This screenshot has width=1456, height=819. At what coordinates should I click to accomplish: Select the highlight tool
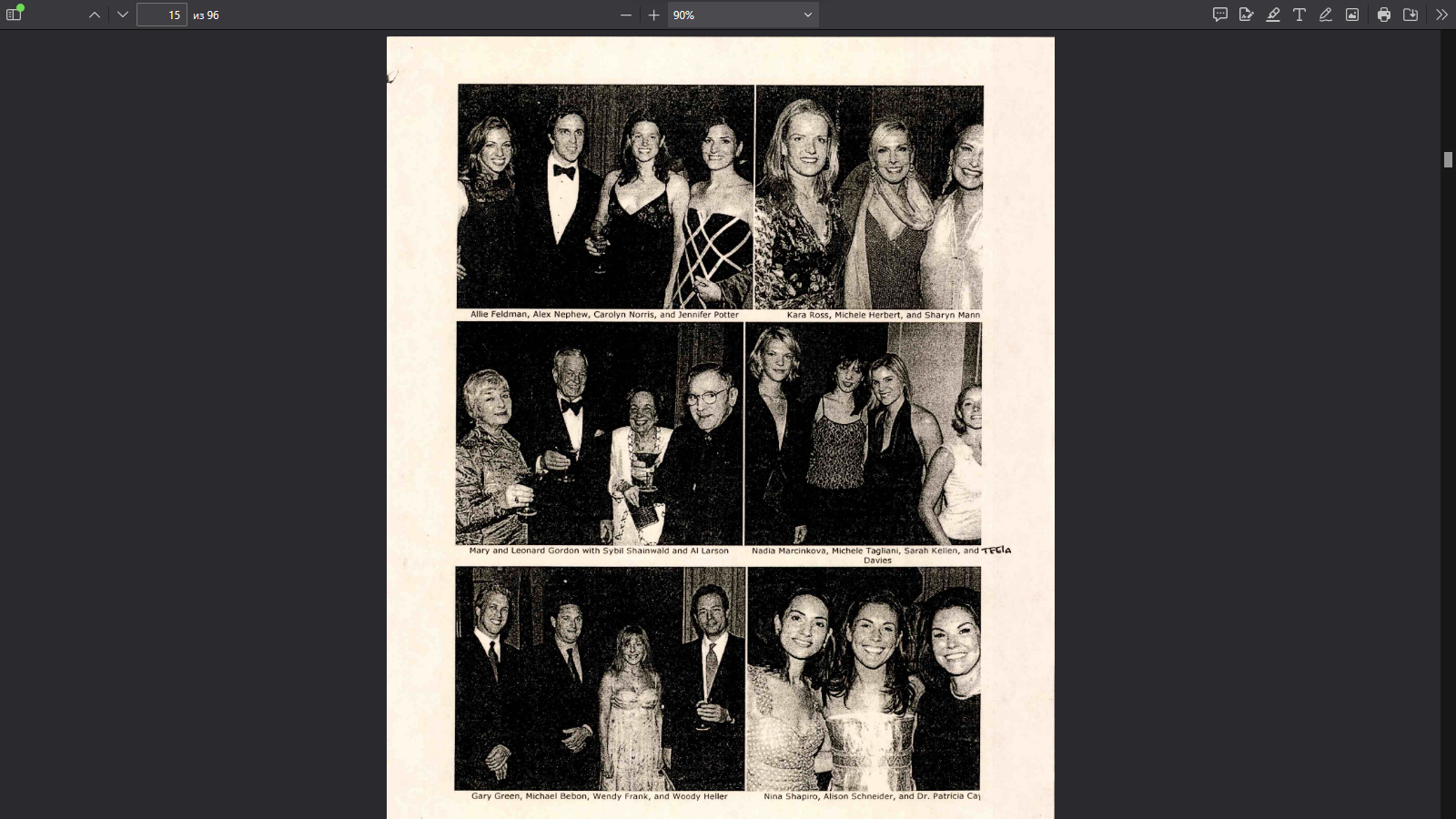pos(1273,15)
